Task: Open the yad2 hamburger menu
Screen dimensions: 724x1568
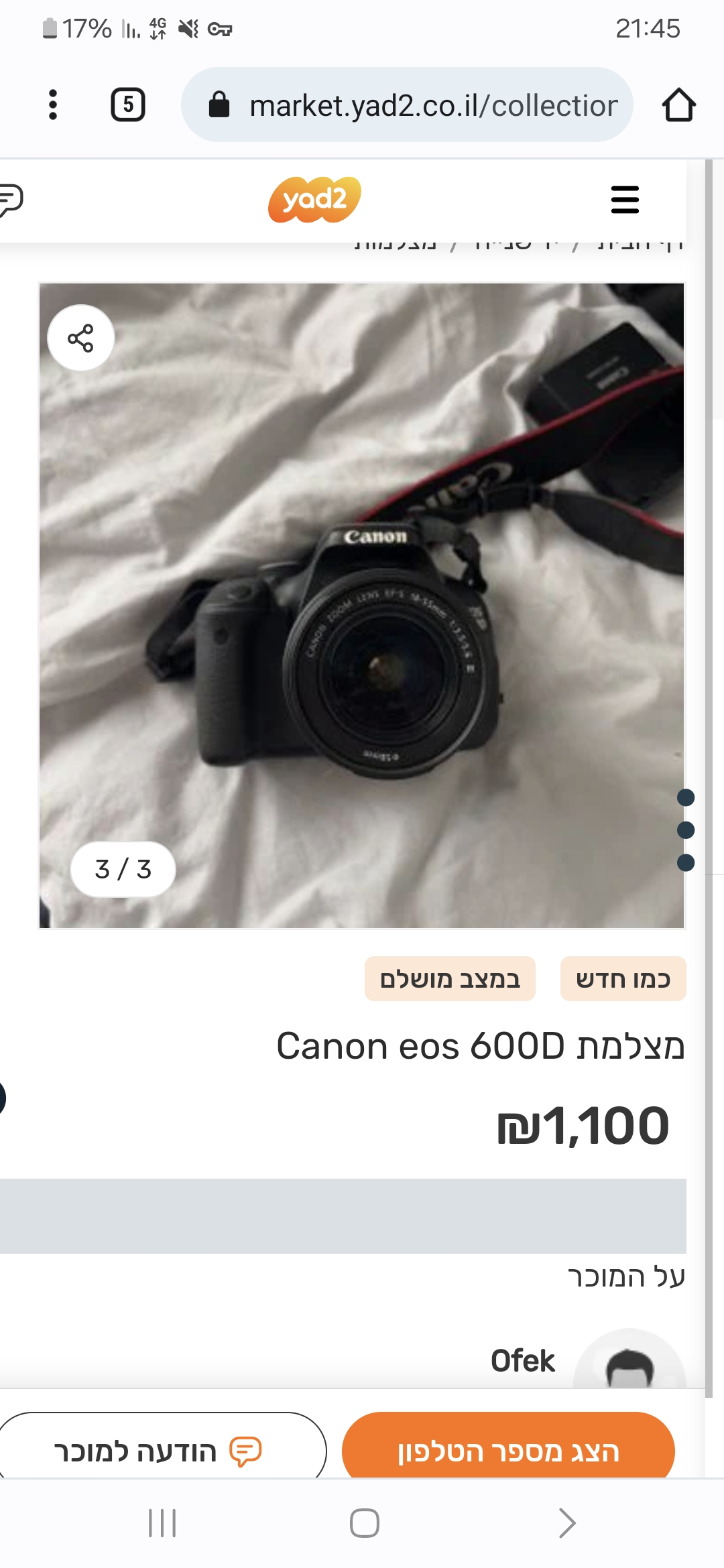Action: pyautogui.click(x=625, y=200)
